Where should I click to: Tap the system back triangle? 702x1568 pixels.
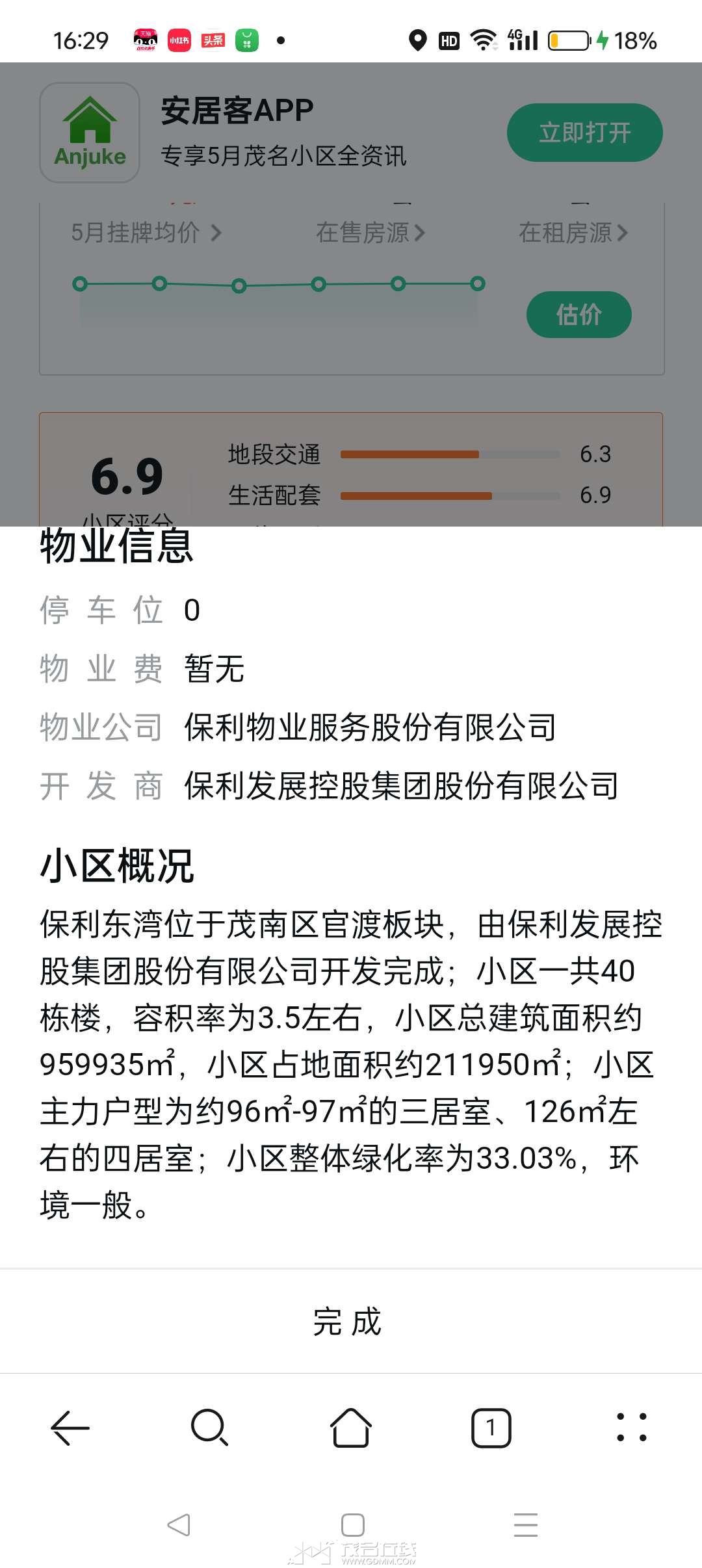point(179,1524)
